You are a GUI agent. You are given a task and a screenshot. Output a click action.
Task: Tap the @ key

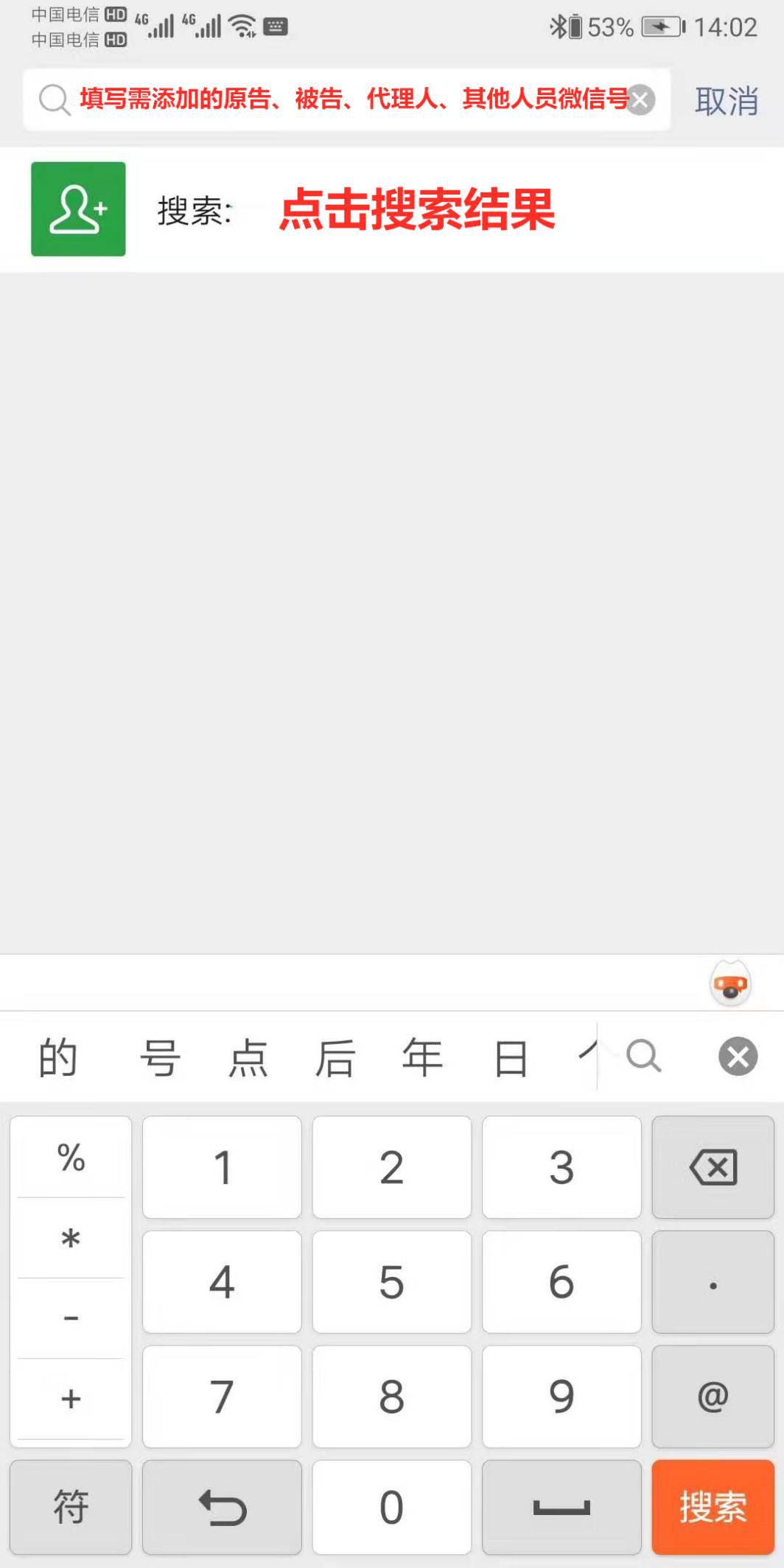click(x=713, y=1396)
